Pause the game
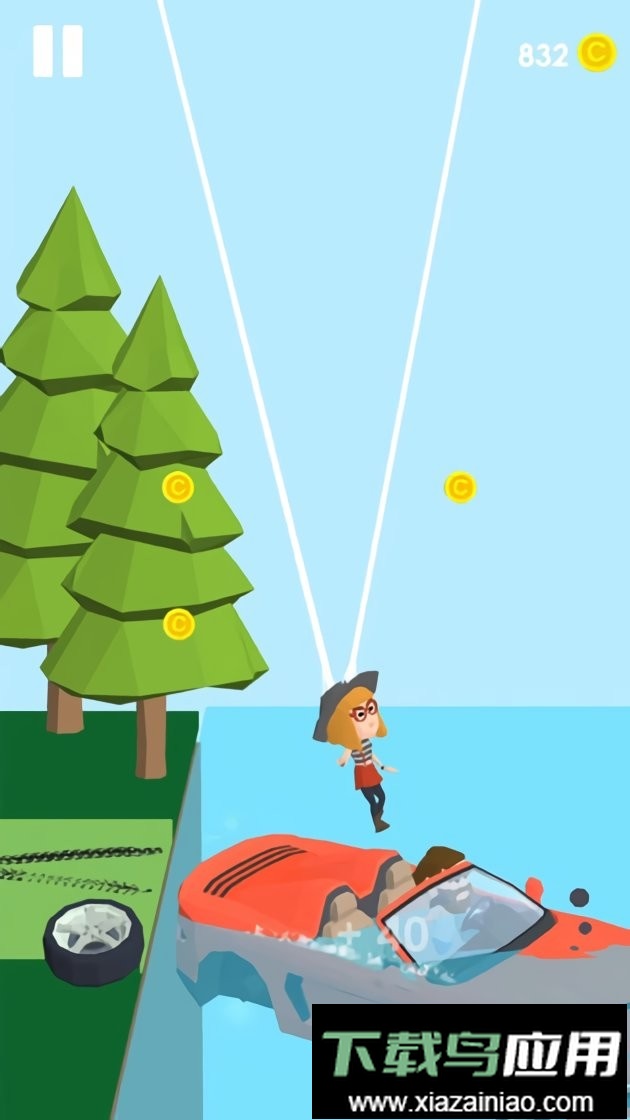Screen dimensions: 630x1120 pyautogui.click(x=57, y=51)
